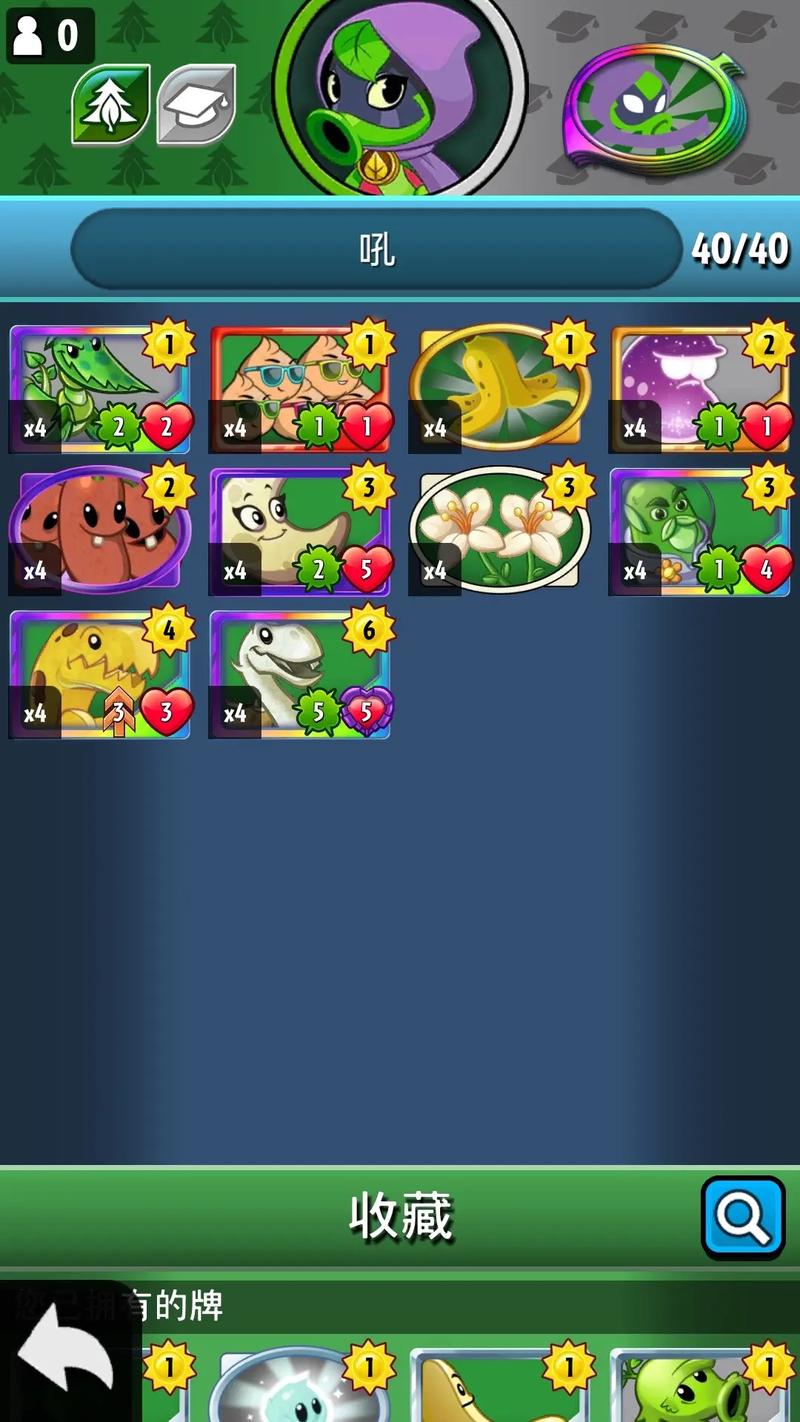
Task: Select the red potatoes card costing 2
Action: (x=100, y=530)
